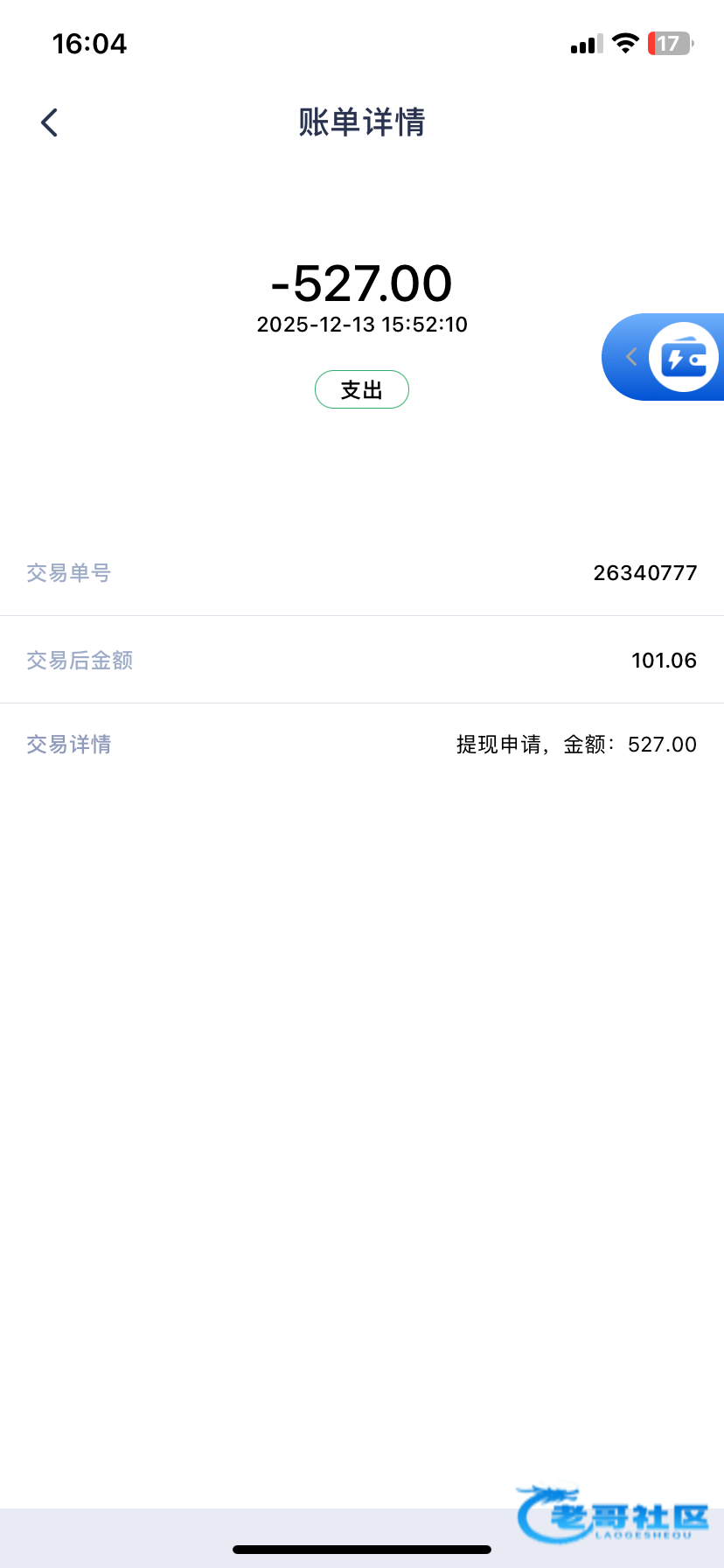Go back from the 账单详情 page
This screenshot has height=1568, width=724.
50,122
